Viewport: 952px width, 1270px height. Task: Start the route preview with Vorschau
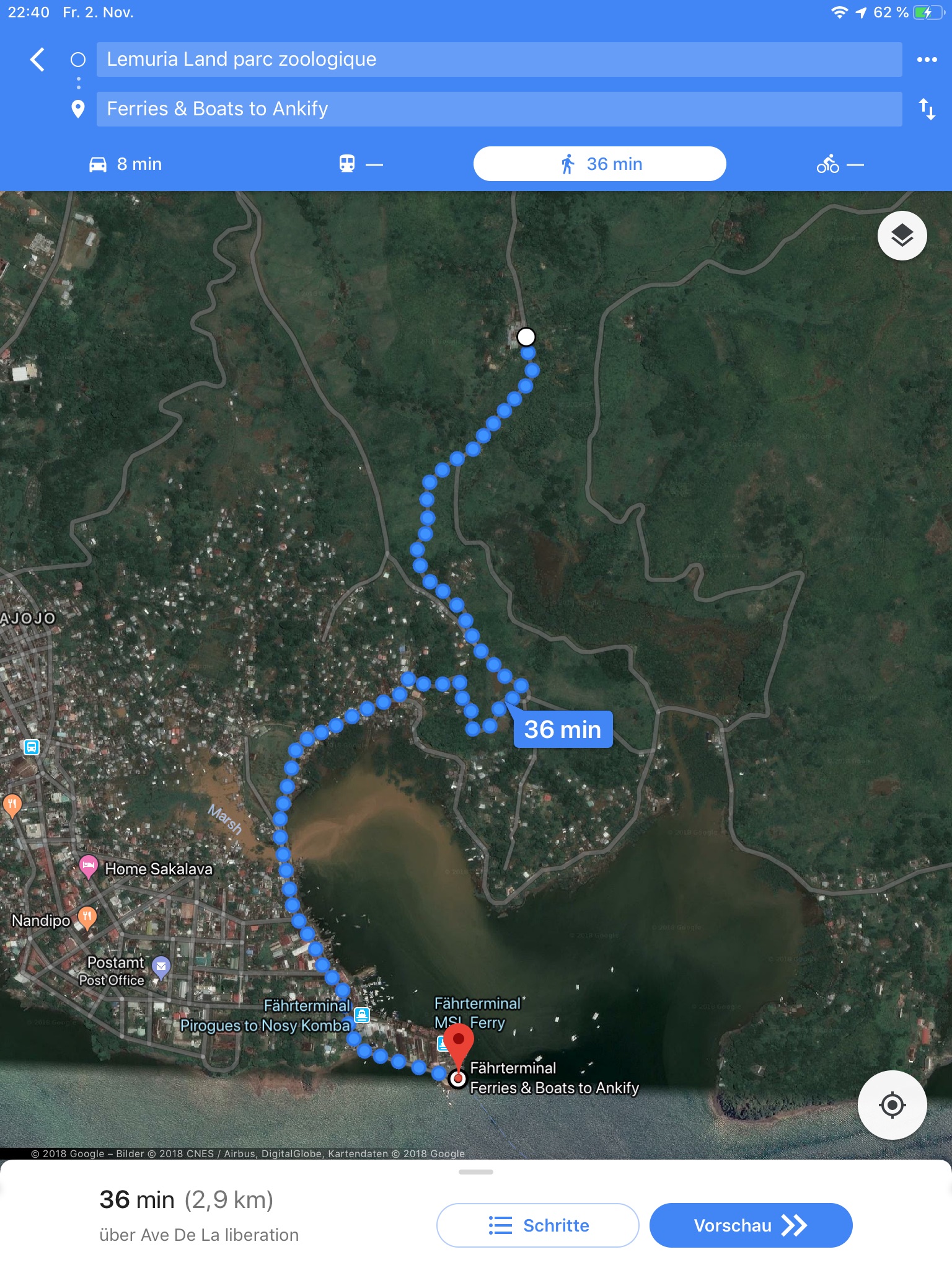pyautogui.click(x=751, y=1225)
